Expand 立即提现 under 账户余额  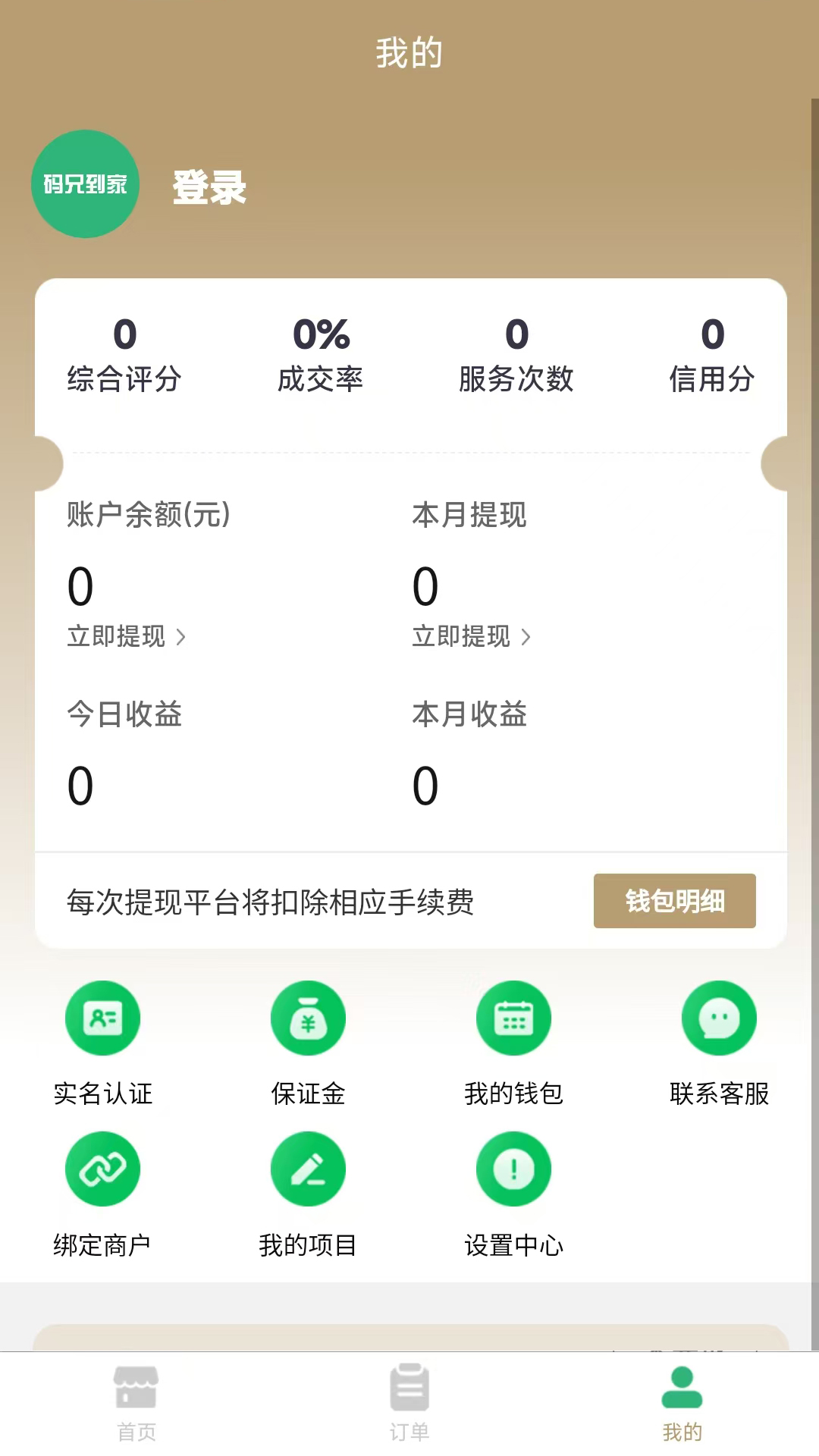click(x=115, y=637)
